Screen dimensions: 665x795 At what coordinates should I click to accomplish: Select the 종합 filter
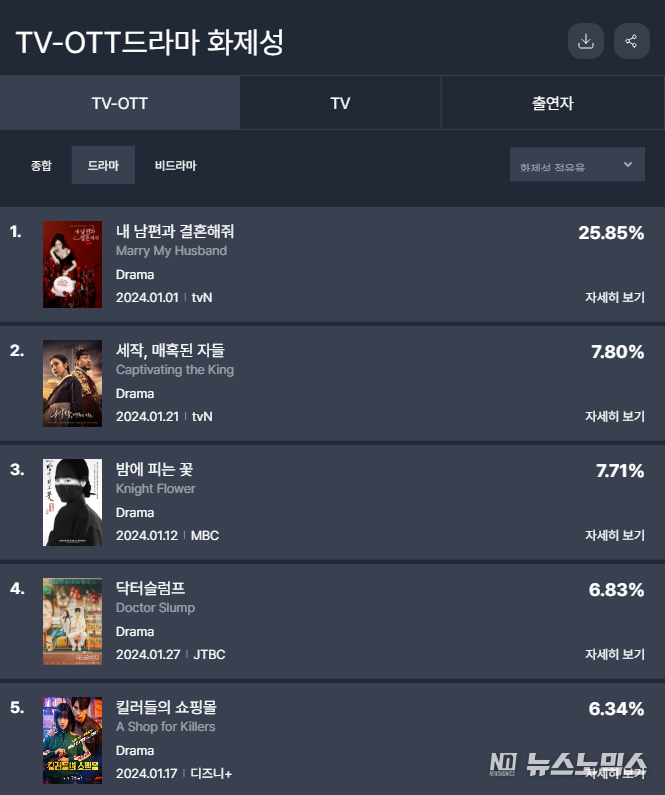coord(41,165)
